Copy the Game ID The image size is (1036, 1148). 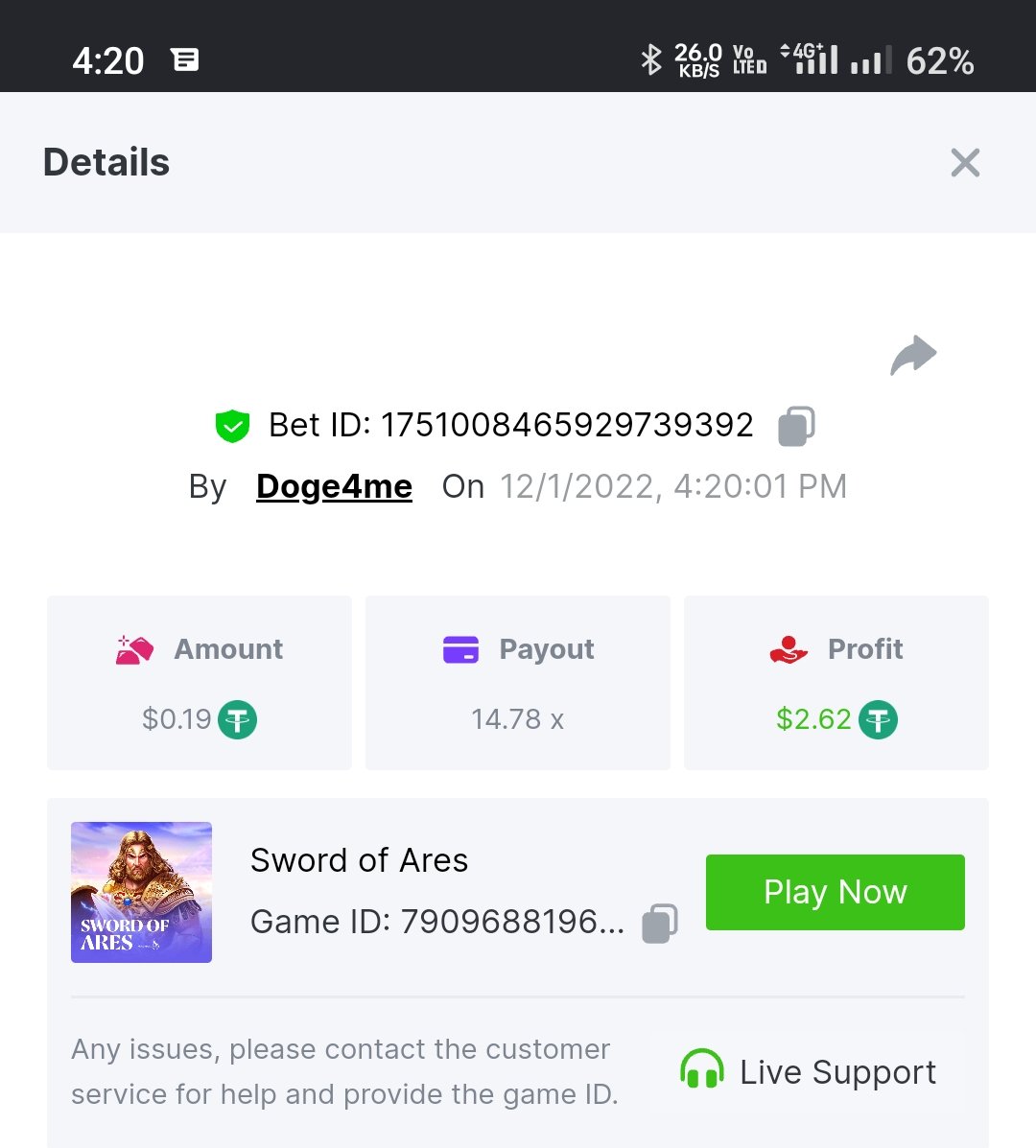(660, 923)
